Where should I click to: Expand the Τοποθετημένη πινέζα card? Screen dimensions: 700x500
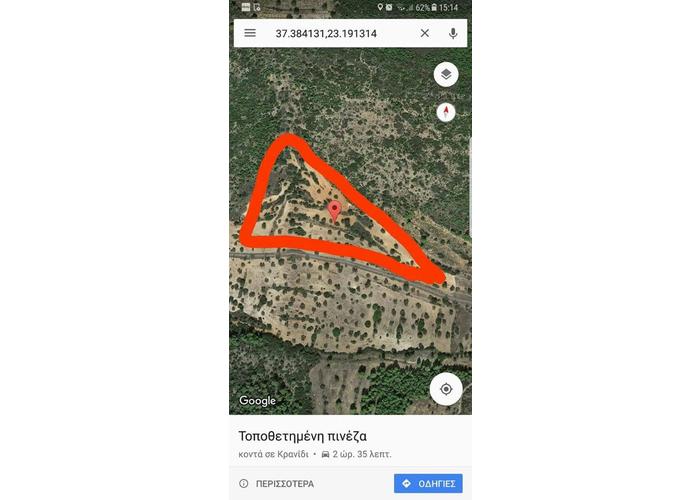click(302, 436)
